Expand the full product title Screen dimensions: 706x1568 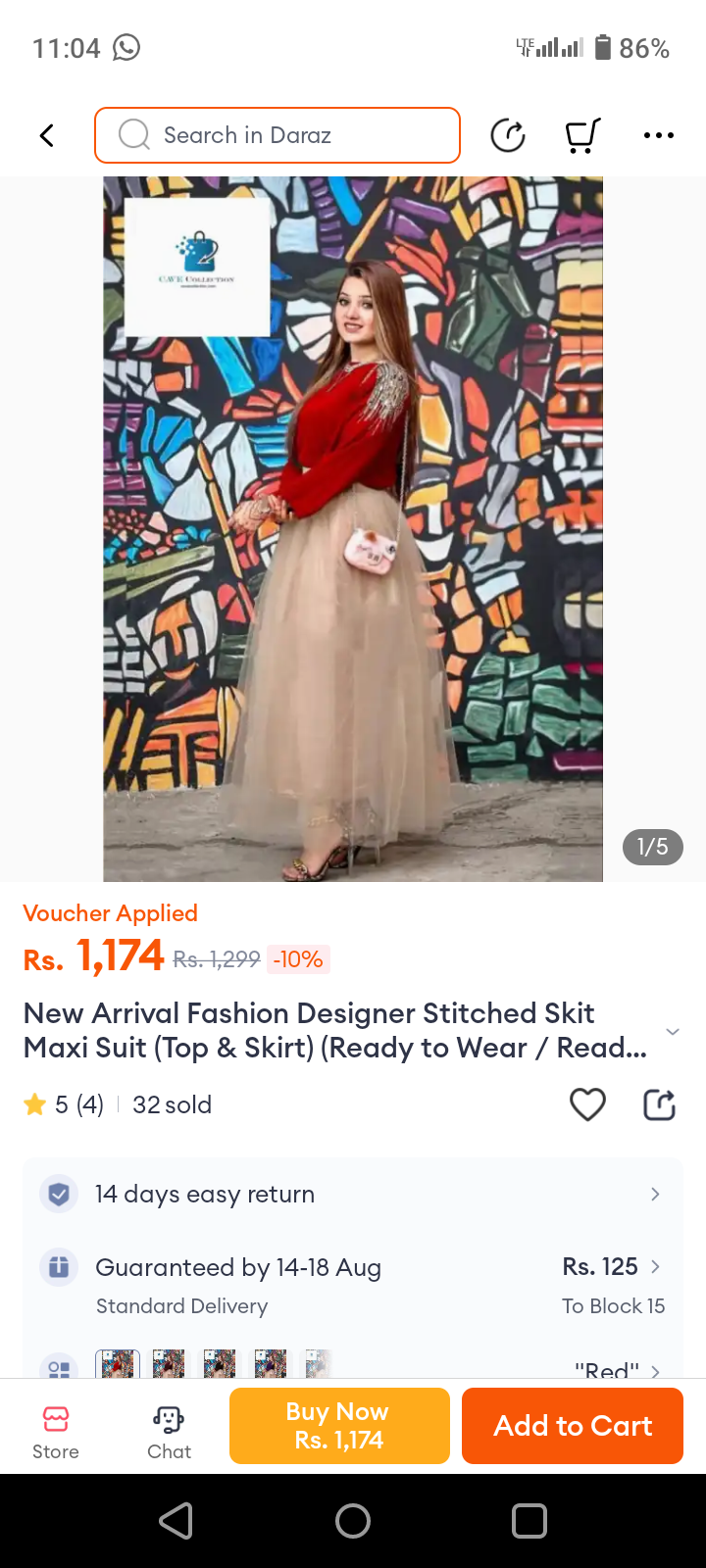tap(672, 1031)
